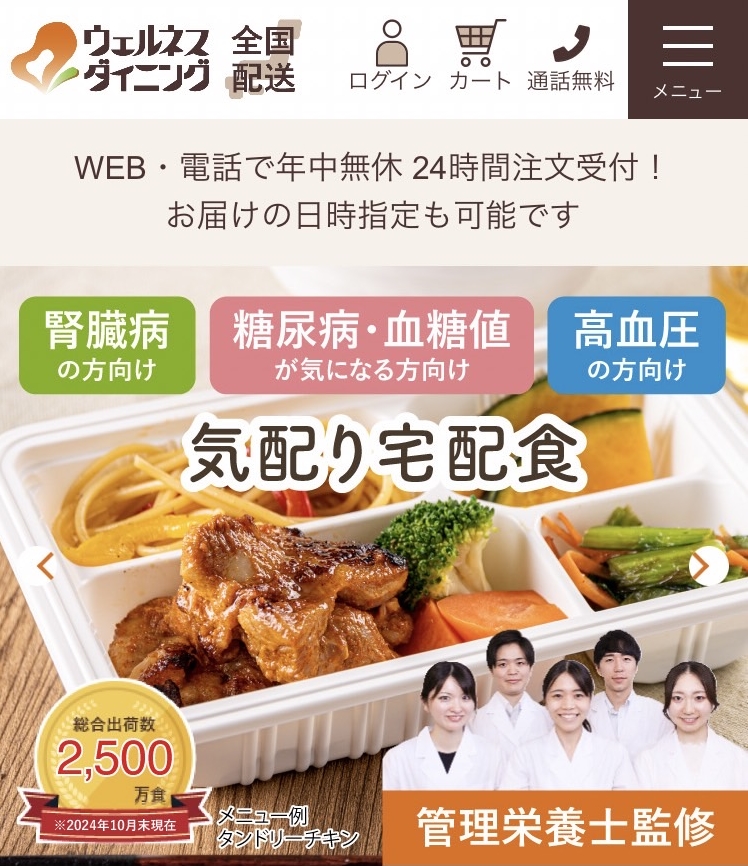Open the メニュー hamburger menu

687,60
